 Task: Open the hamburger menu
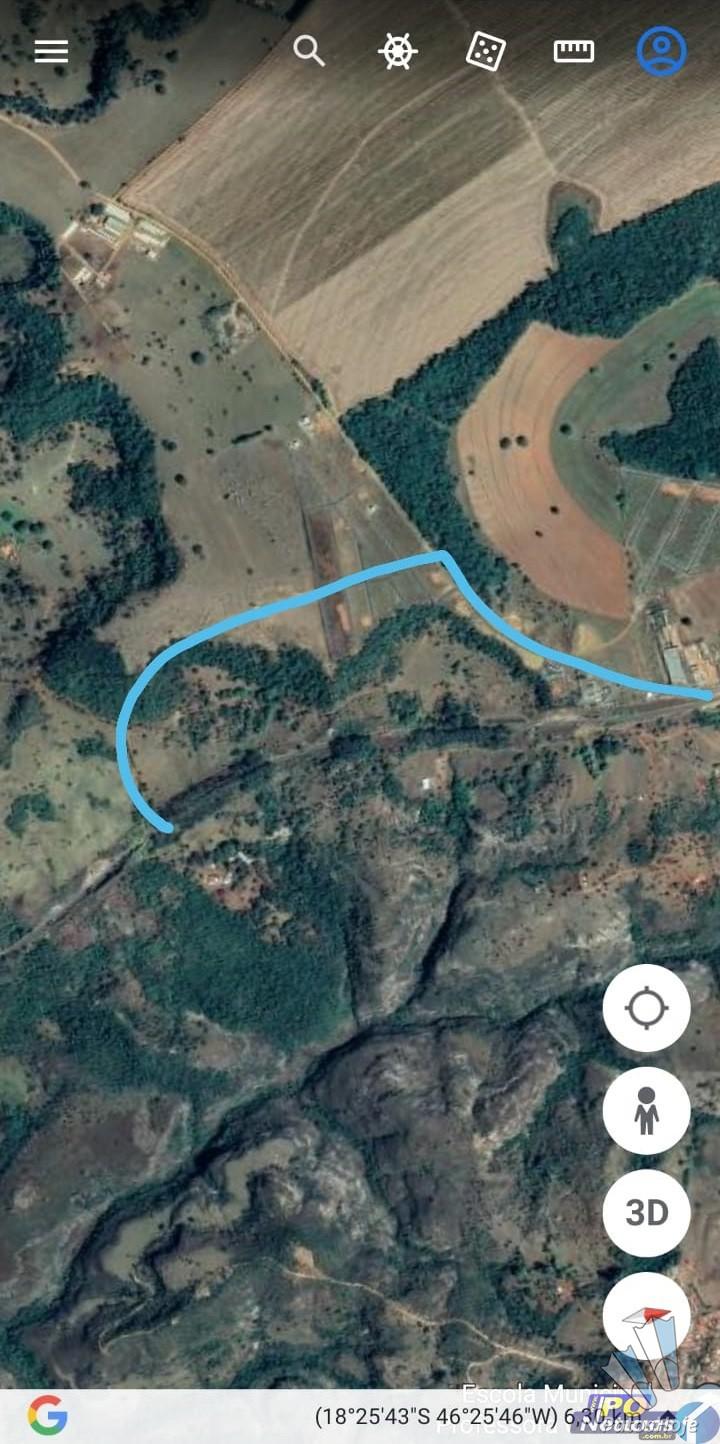(51, 51)
